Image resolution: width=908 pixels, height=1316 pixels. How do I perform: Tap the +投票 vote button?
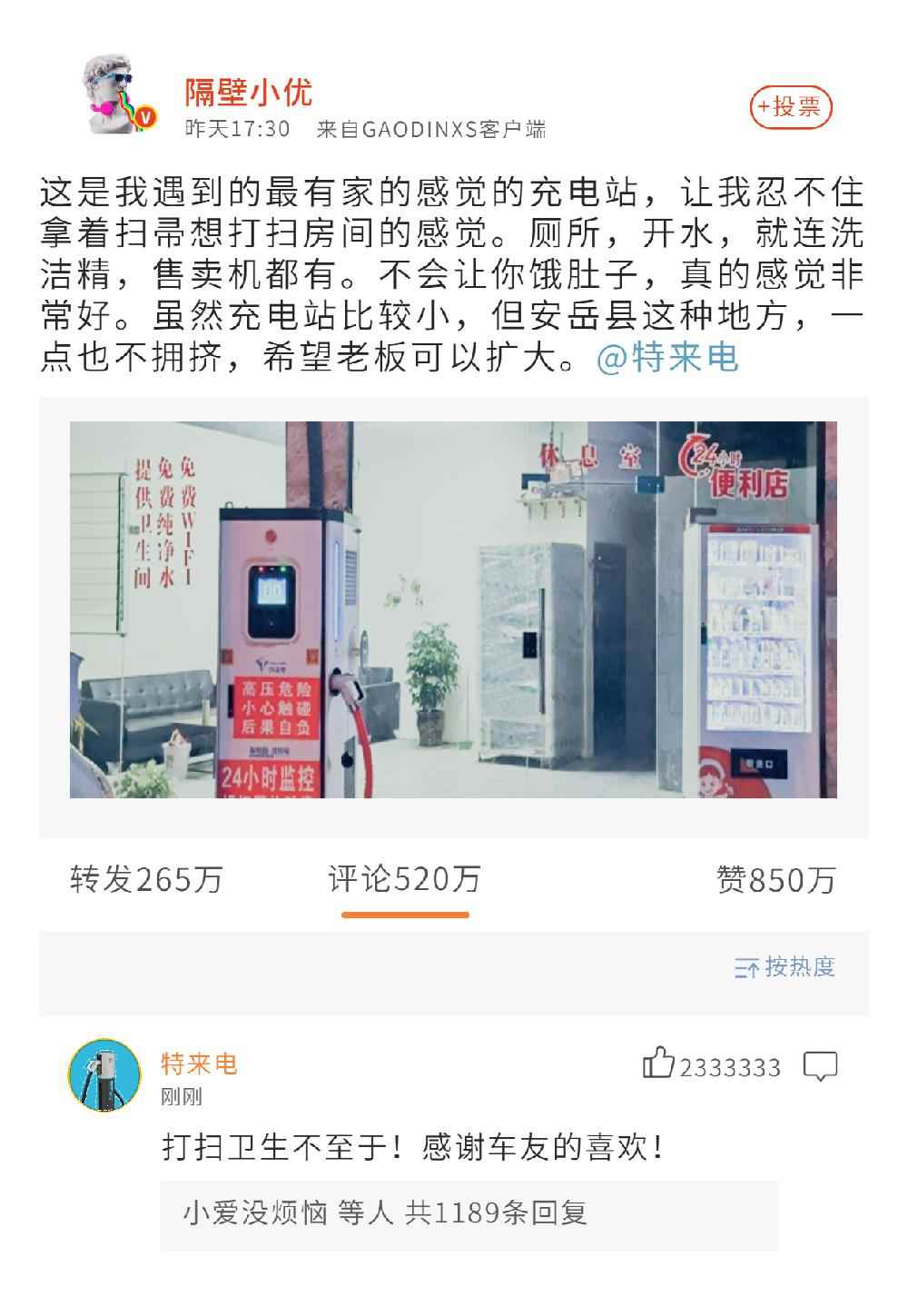point(789,107)
